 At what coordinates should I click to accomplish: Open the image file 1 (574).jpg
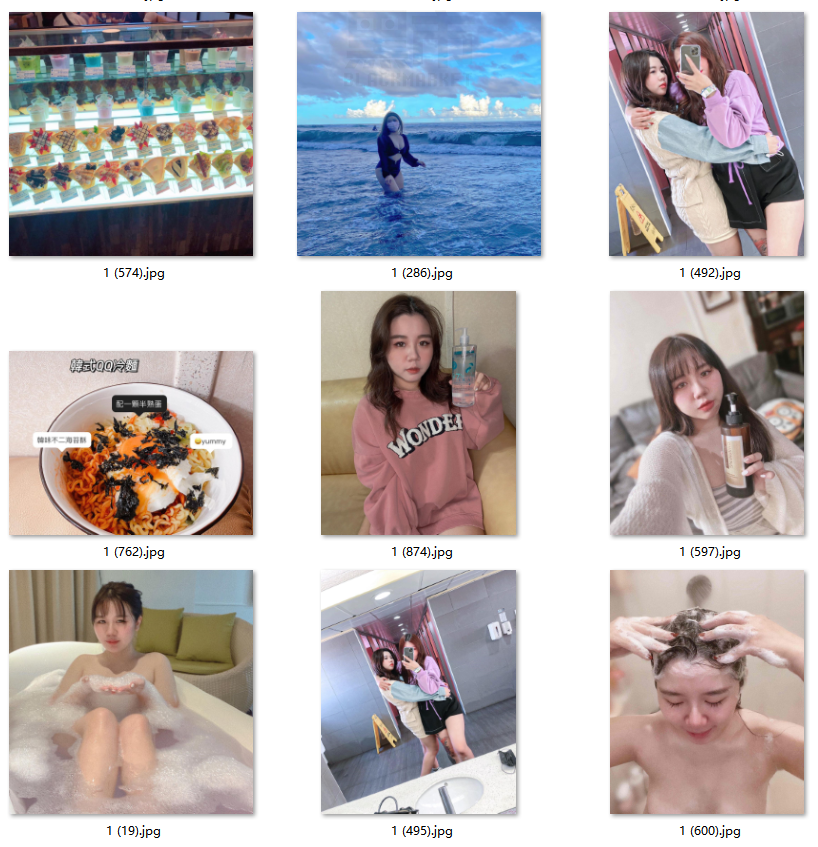(131, 134)
